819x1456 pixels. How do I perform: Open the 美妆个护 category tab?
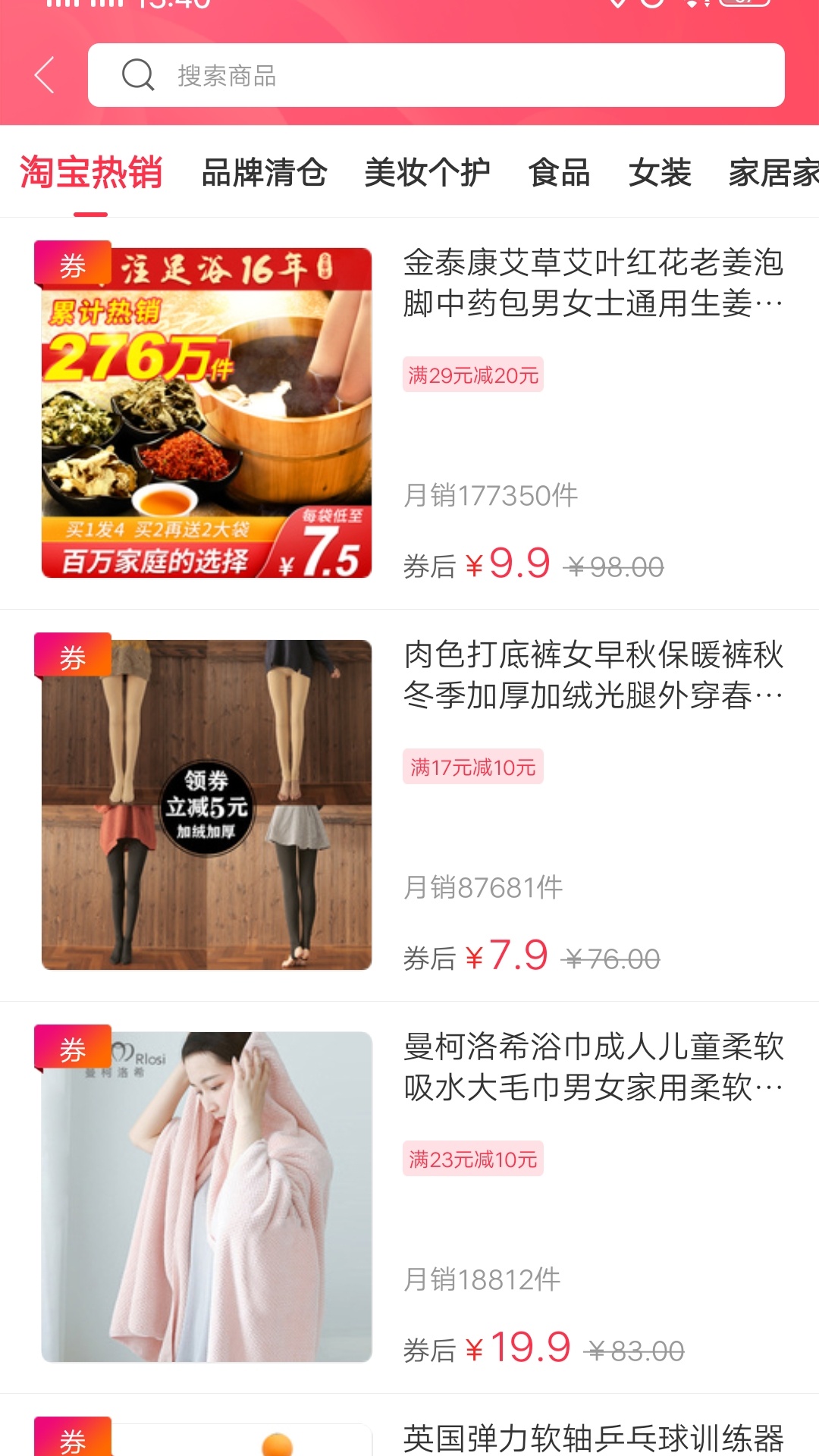coord(429,174)
